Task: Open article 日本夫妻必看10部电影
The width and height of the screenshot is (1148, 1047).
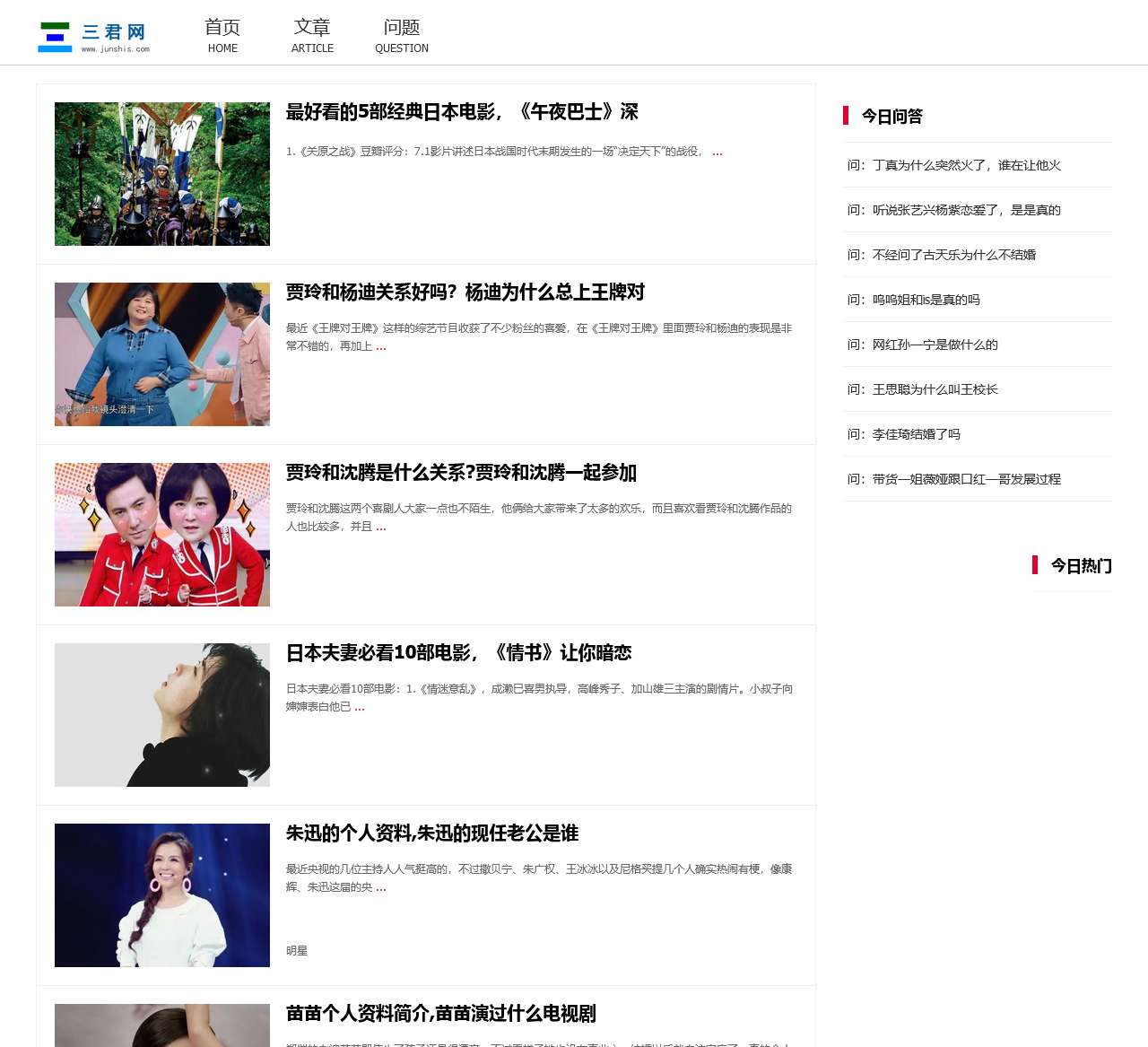Action: click(458, 653)
